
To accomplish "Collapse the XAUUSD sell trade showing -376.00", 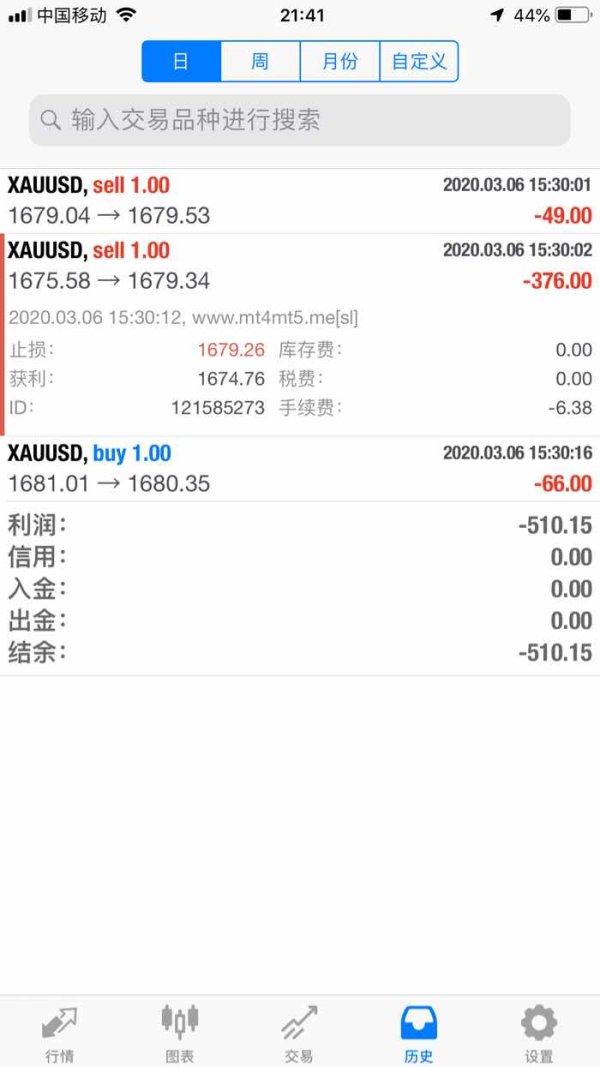I will coord(300,265).
